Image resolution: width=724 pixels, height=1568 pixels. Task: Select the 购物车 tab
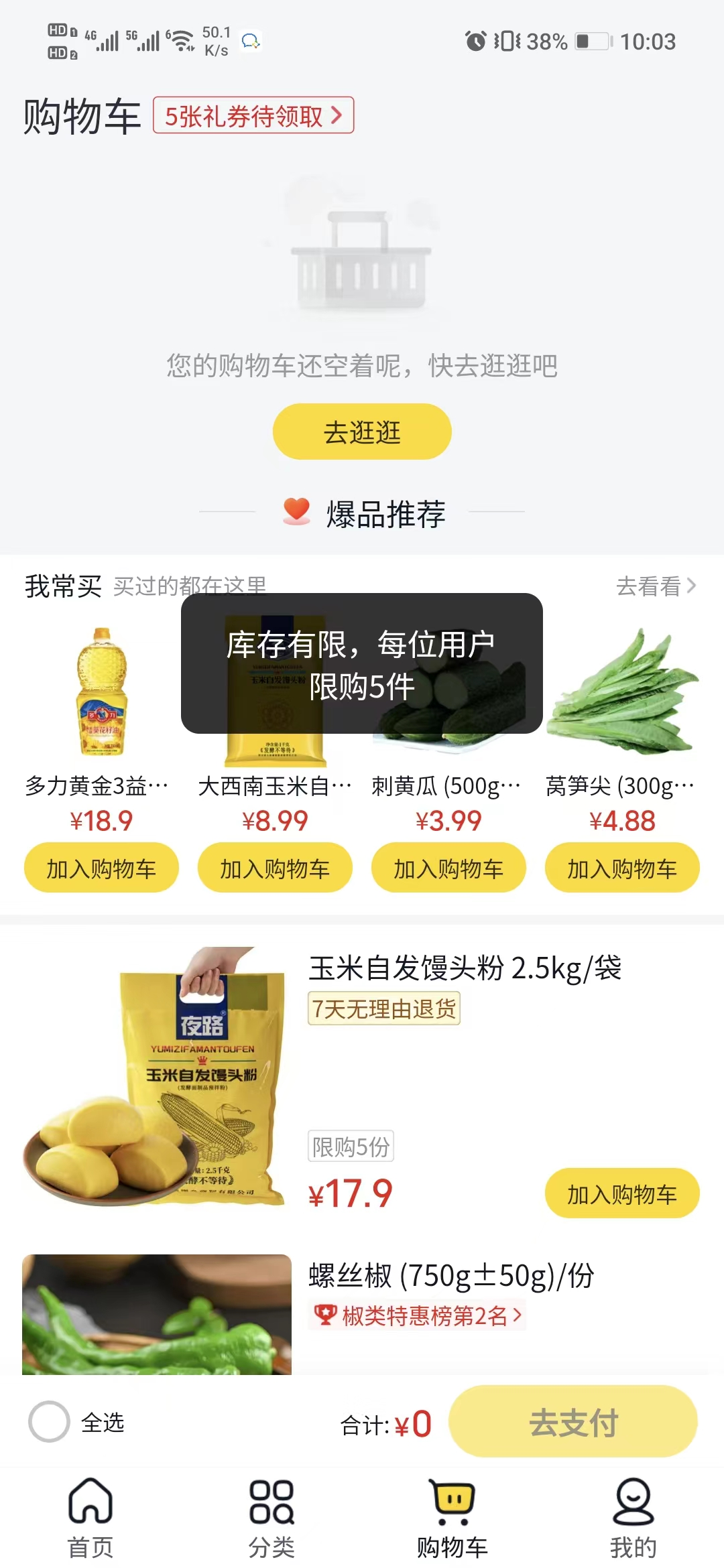point(452,1518)
